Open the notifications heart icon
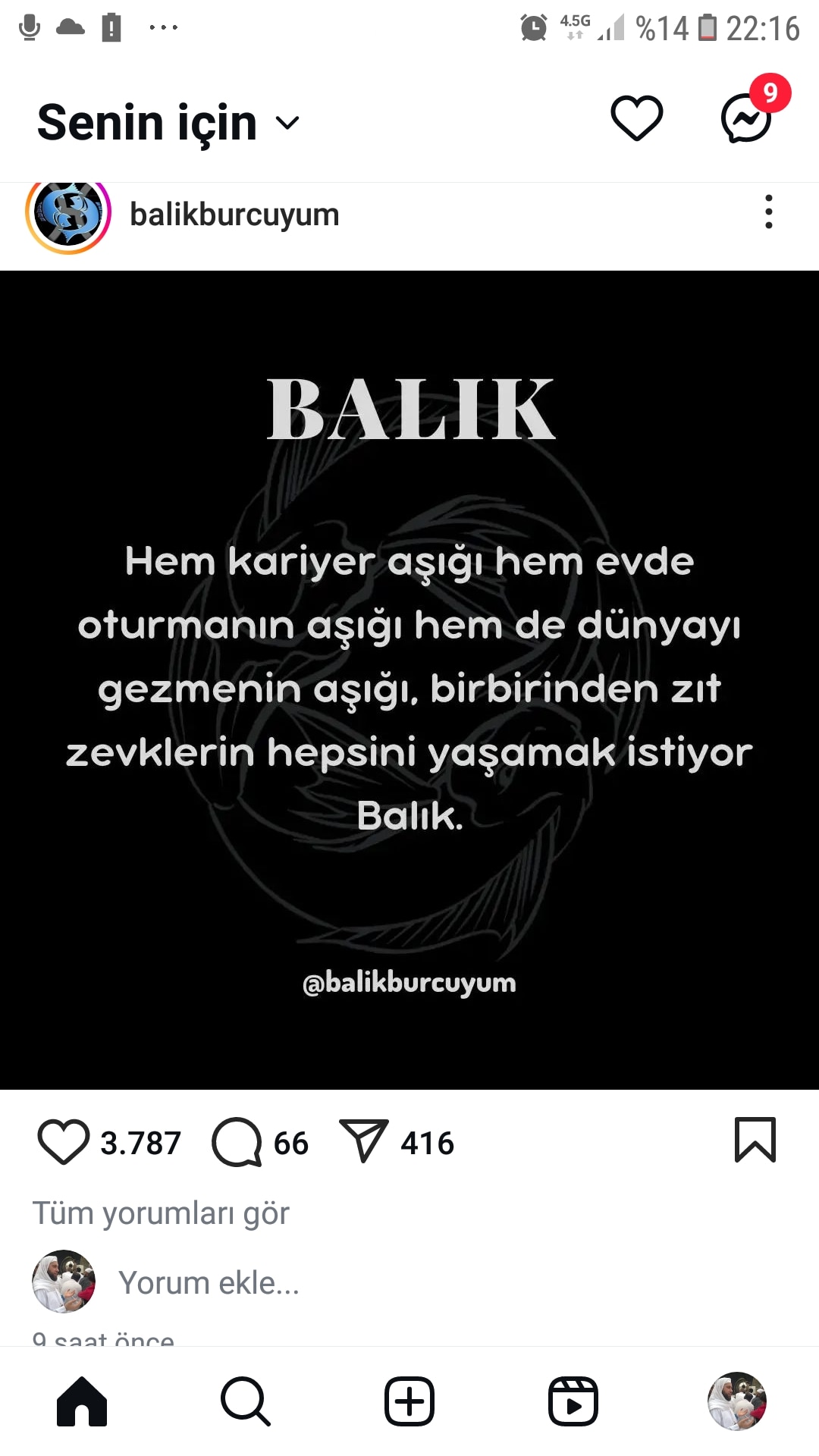Image resolution: width=819 pixels, height=1456 pixels. (636, 118)
